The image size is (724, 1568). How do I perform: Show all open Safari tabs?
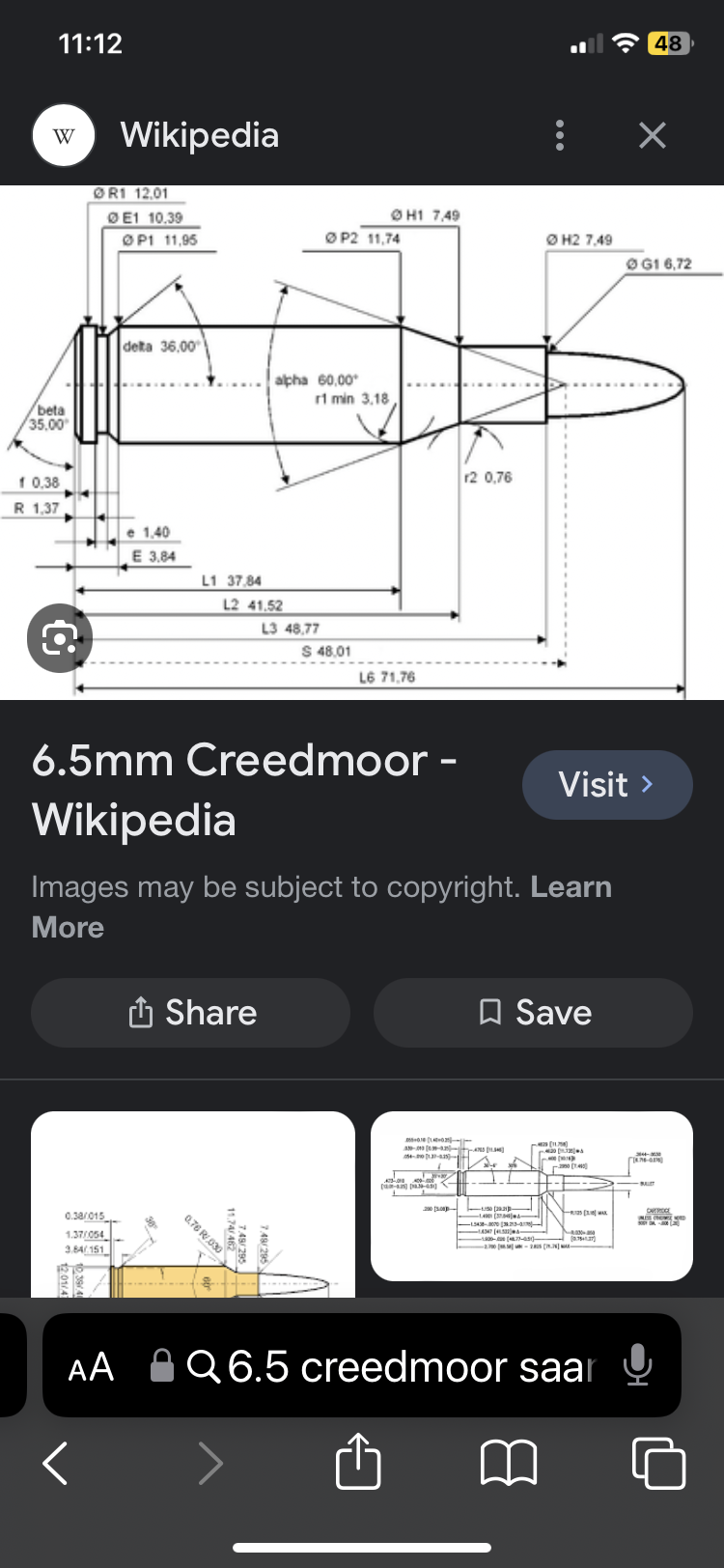click(x=658, y=1463)
